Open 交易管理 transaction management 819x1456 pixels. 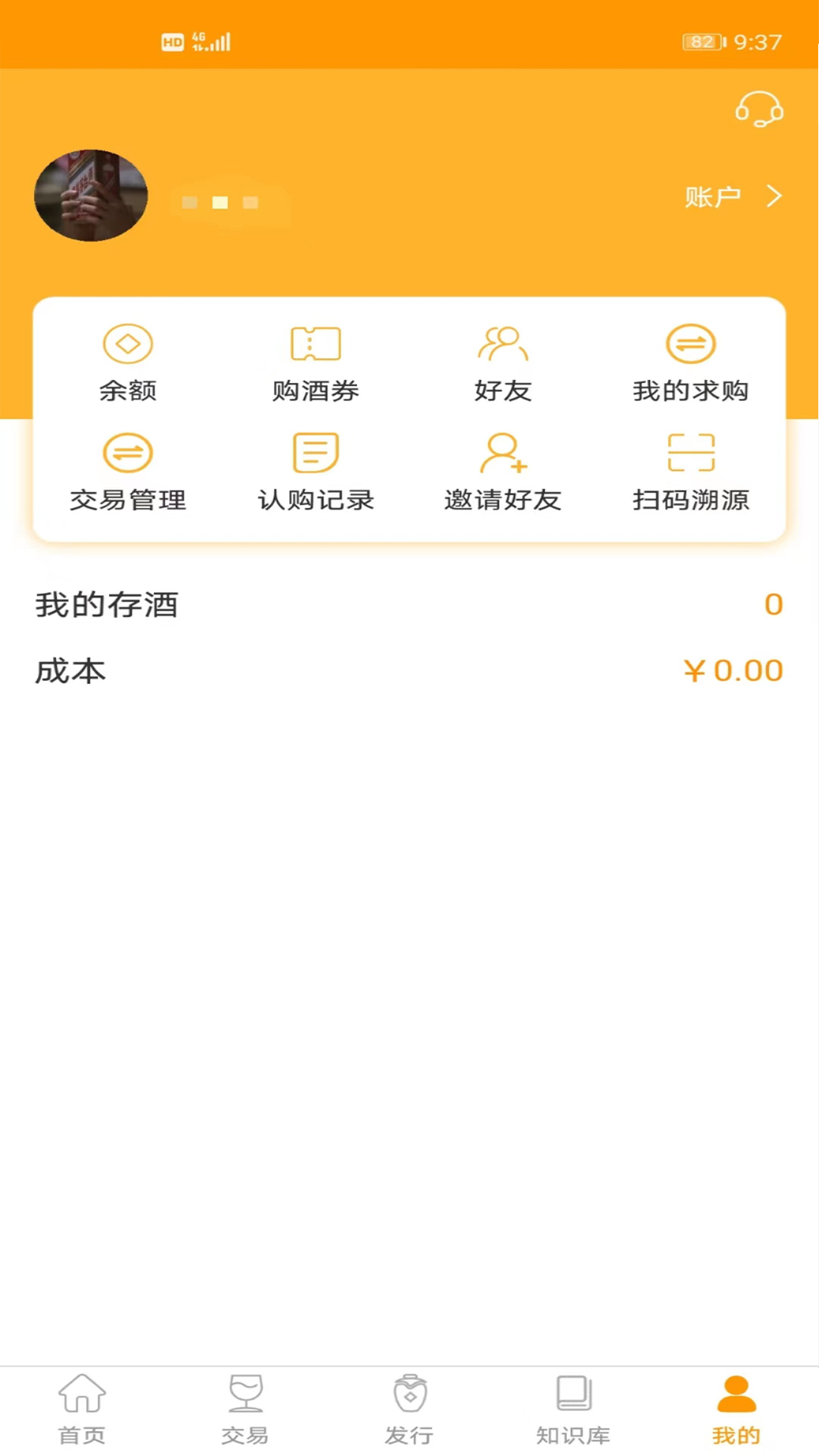pyautogui.click(x=127, y=470)
